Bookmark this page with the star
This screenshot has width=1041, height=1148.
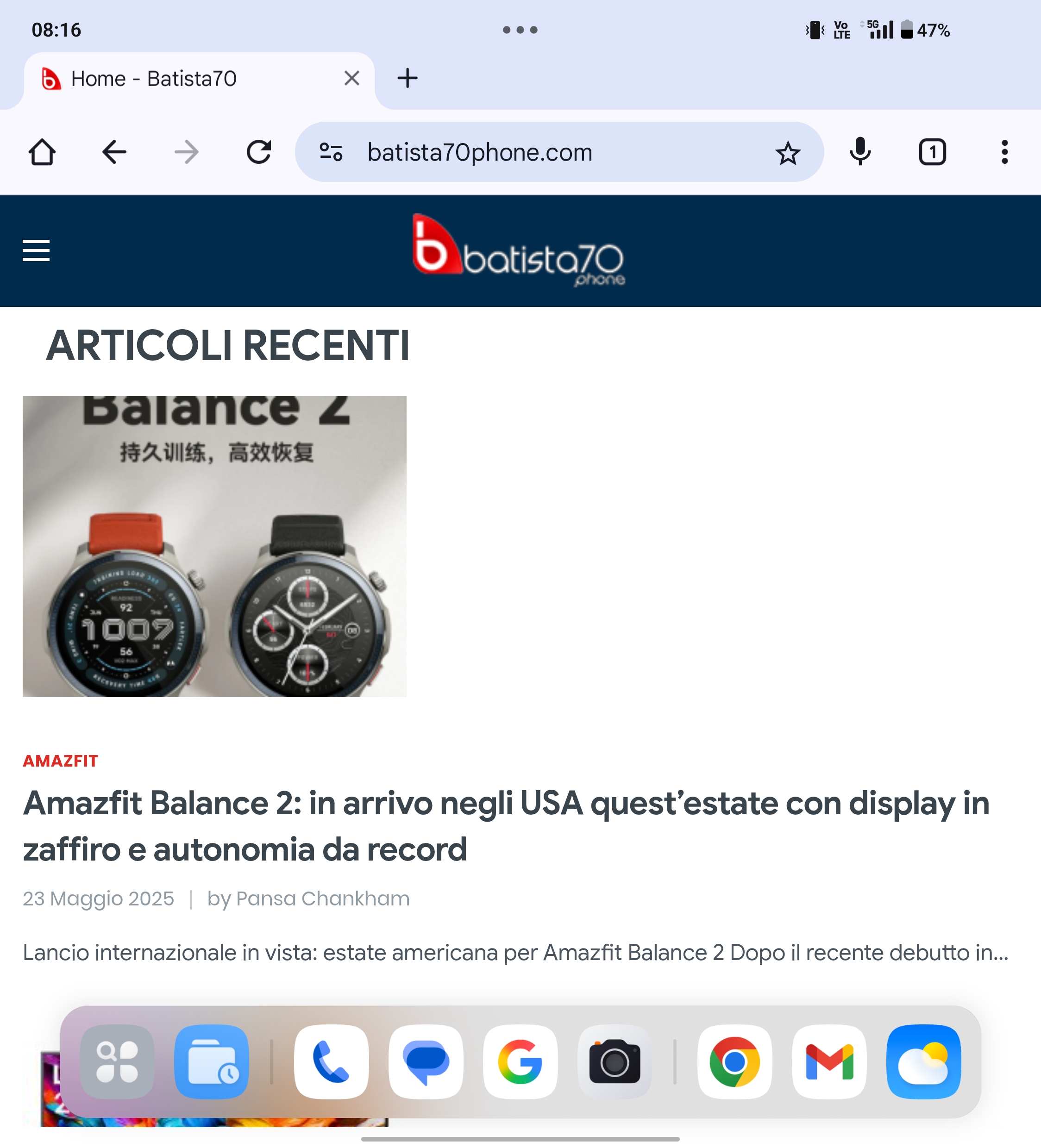[787, 153]
